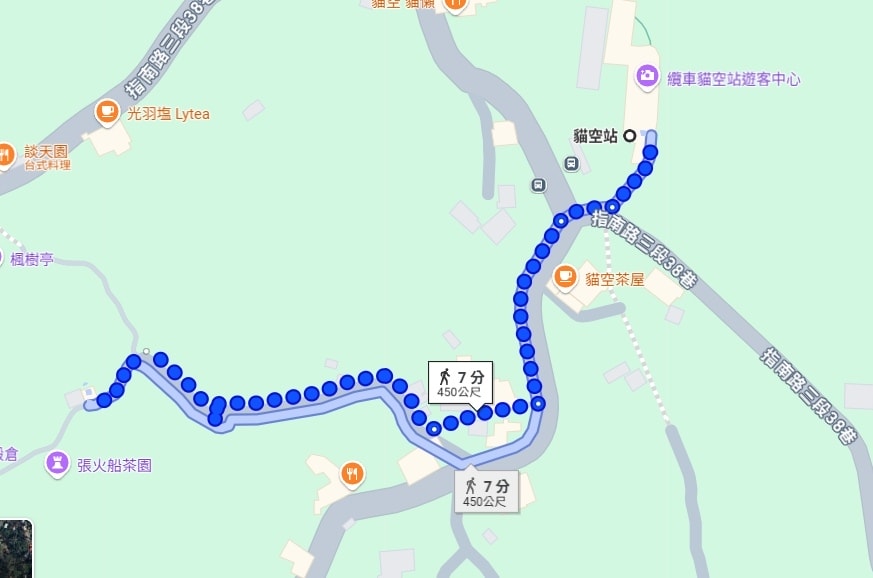This screenshot has height=578, width=873.
Task: Select the 談天園 restaurant pin
Action: (5, 154)
